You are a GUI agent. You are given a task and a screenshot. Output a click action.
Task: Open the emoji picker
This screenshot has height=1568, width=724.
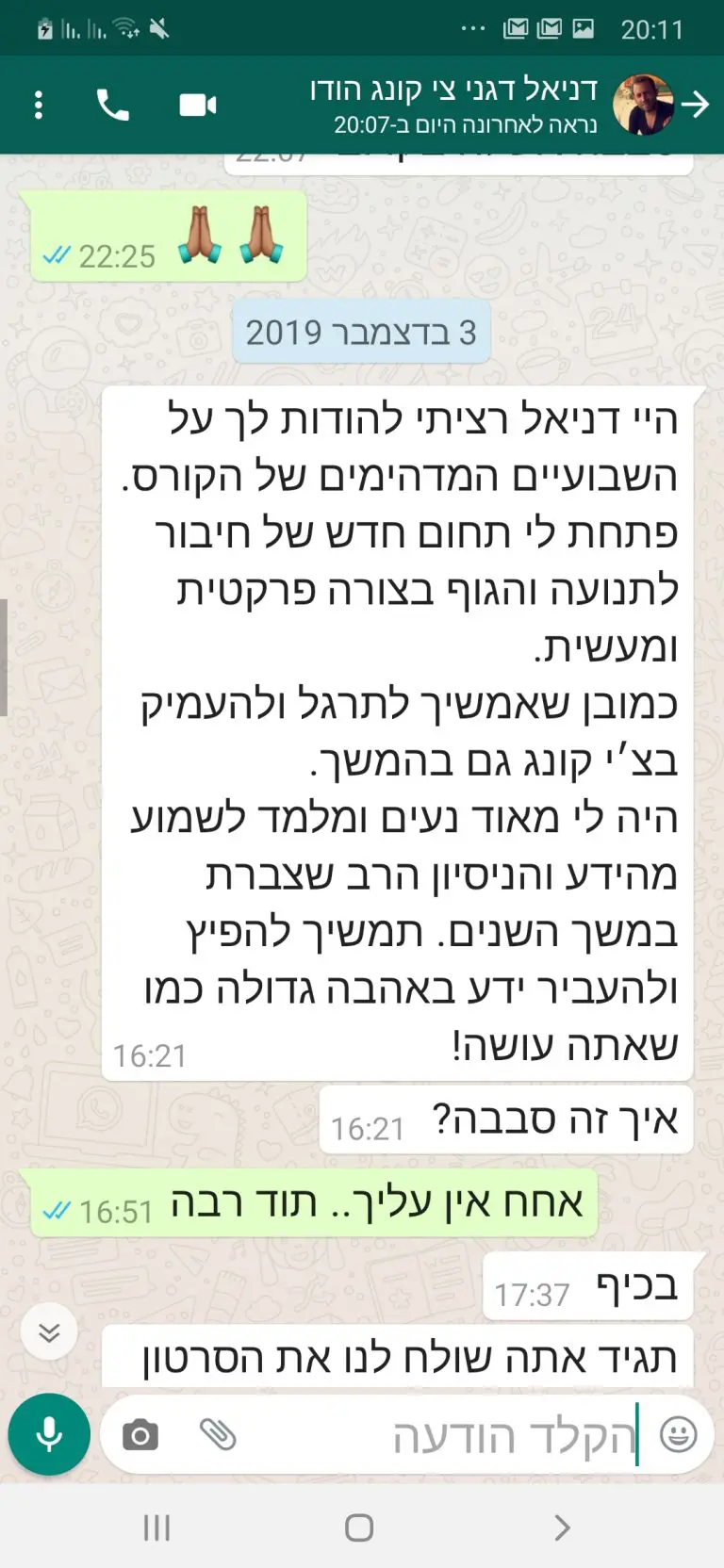[x=678, y=1435]
